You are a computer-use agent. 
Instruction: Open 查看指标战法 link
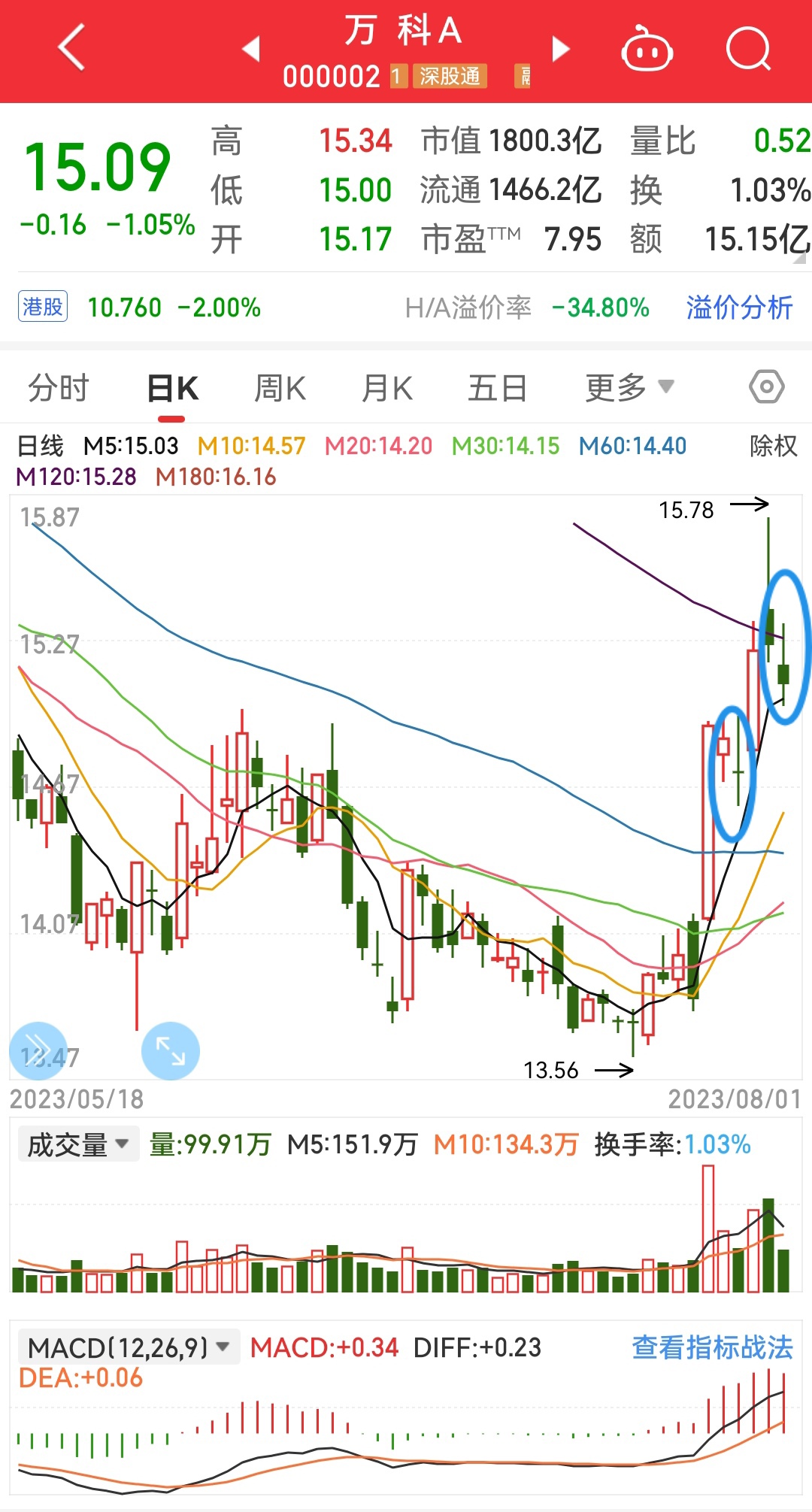tap(712, 1347)
